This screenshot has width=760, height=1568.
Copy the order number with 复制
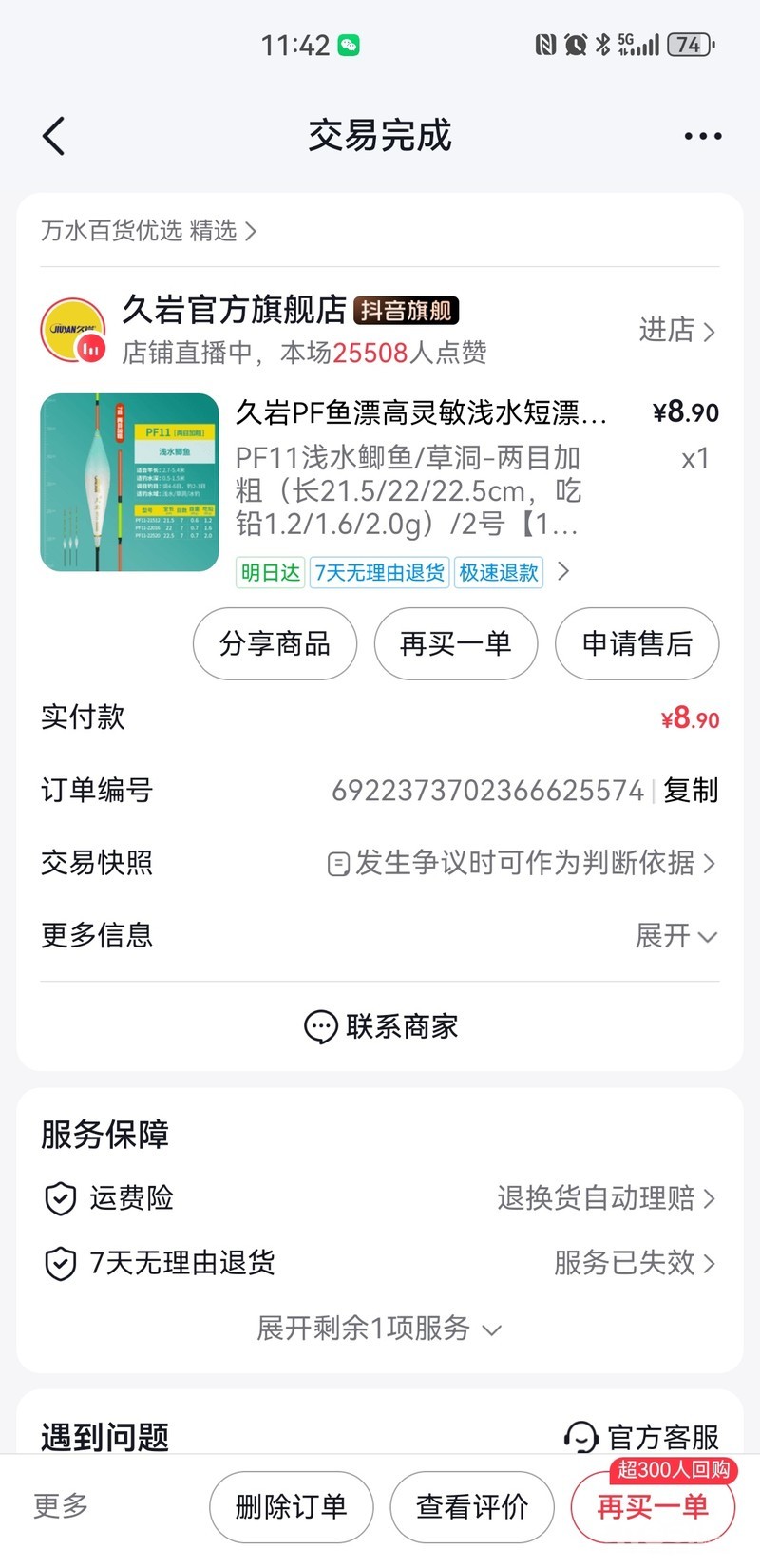tap(691, 790)
